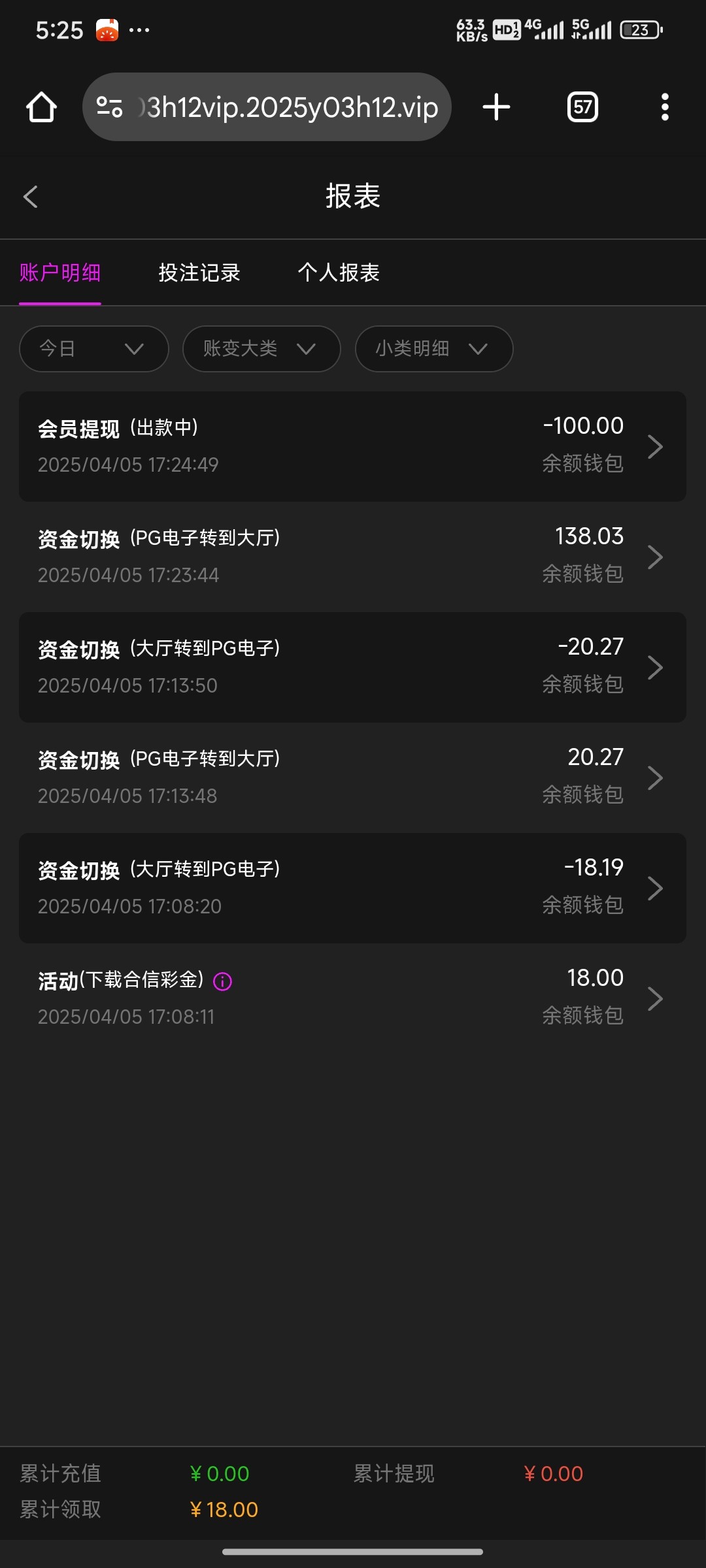706x1568 pixels.
Task: Open the tab switcher showing 57
Action: (x=582, y=107)
